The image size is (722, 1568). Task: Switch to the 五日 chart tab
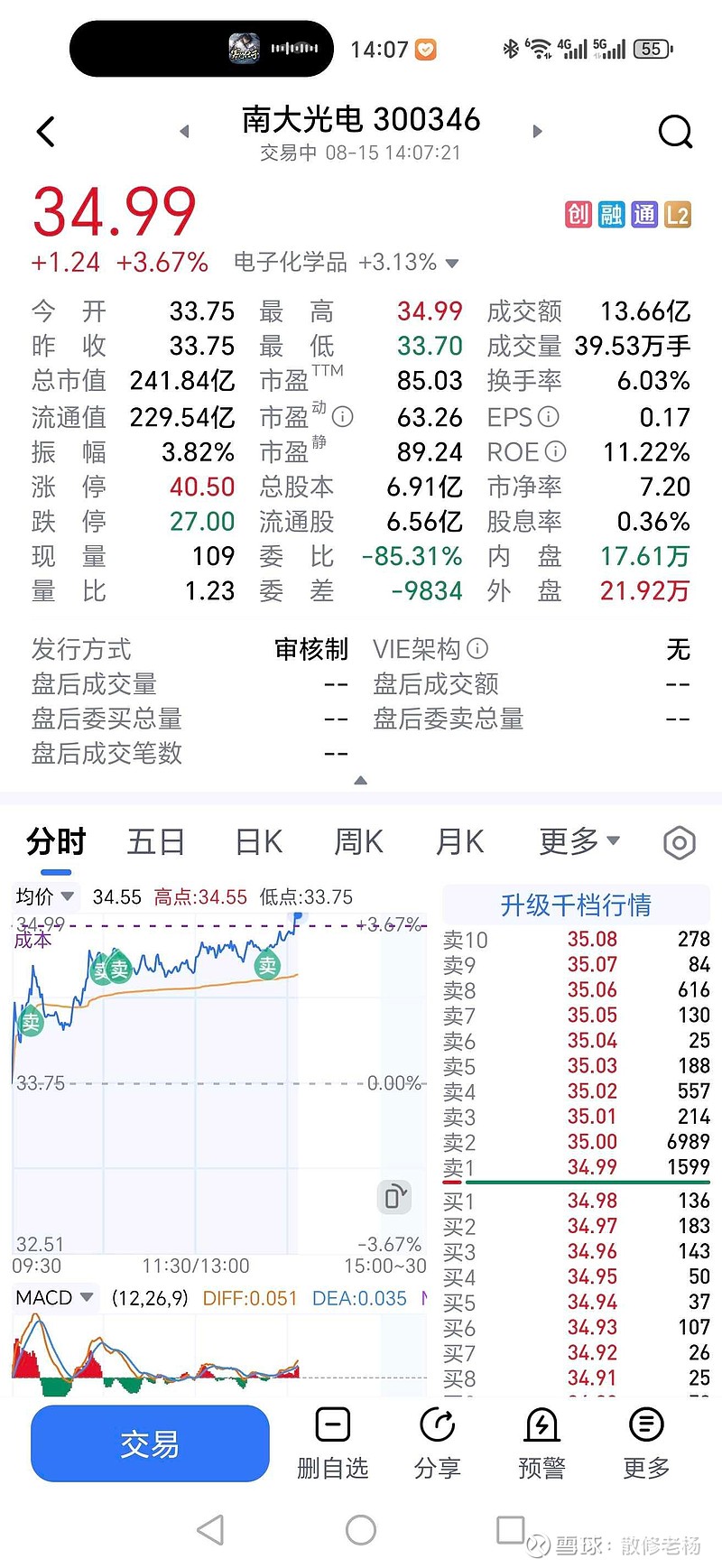point(156,842)
